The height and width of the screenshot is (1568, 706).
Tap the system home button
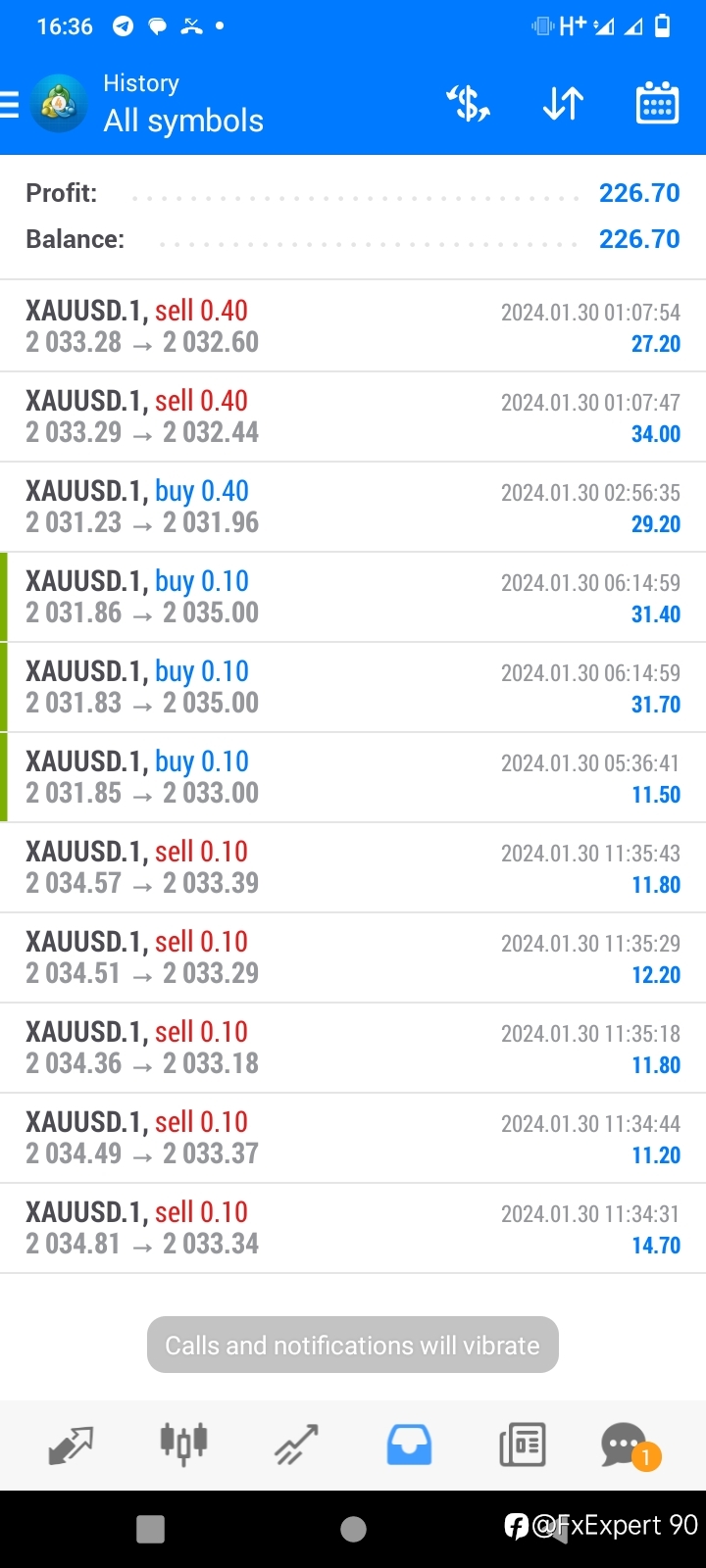click(x=353, y=1529)
